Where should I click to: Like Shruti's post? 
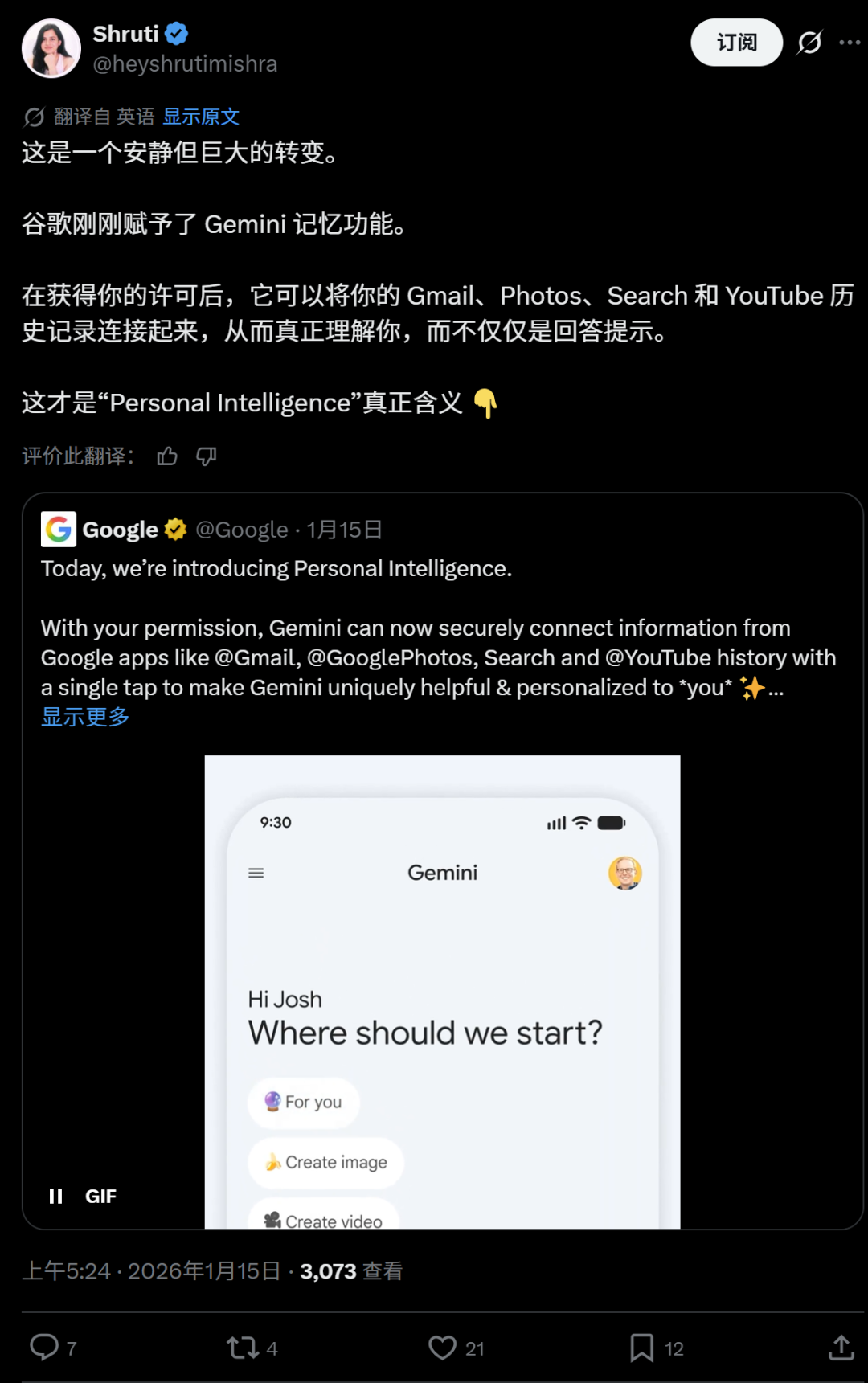442,1348
